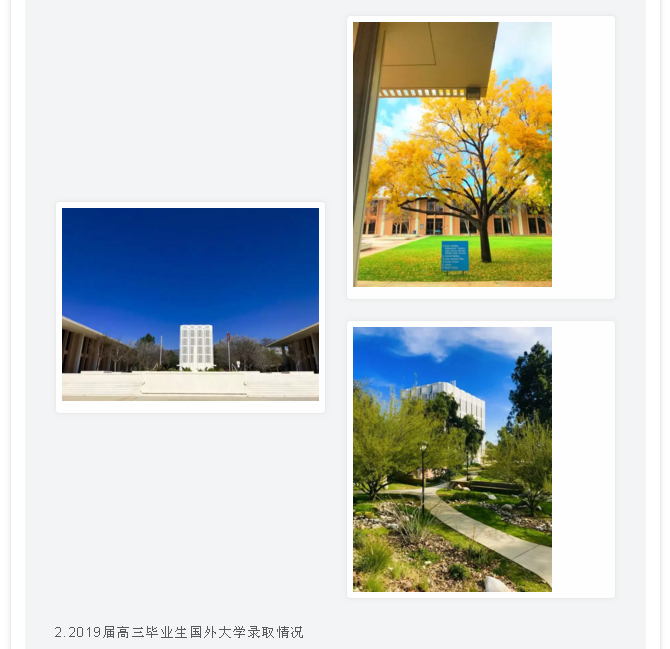The width and height of the screenshot is (670, 649).
Task: Enlarge the campus garden path photo
Action: point(452,459)
